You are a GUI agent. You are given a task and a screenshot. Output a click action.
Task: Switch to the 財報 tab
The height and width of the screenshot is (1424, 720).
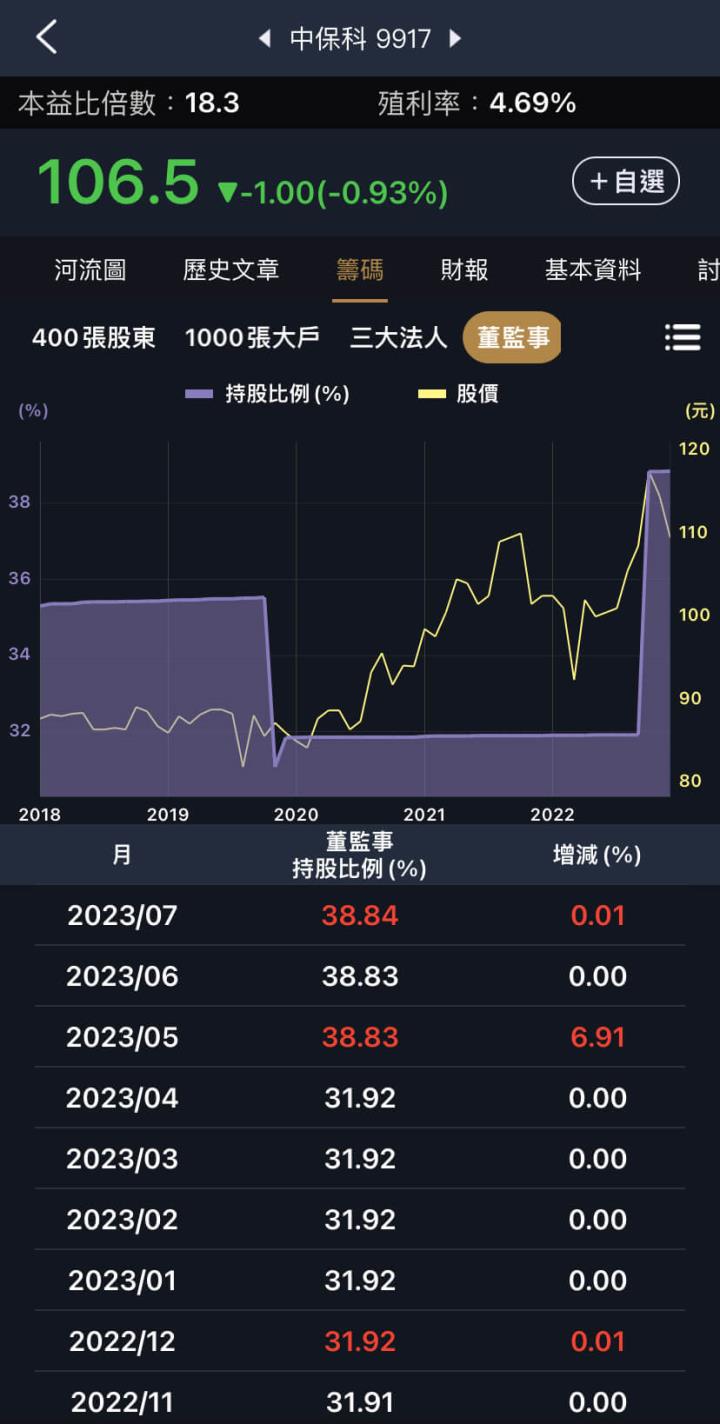[x=464, y=270]
